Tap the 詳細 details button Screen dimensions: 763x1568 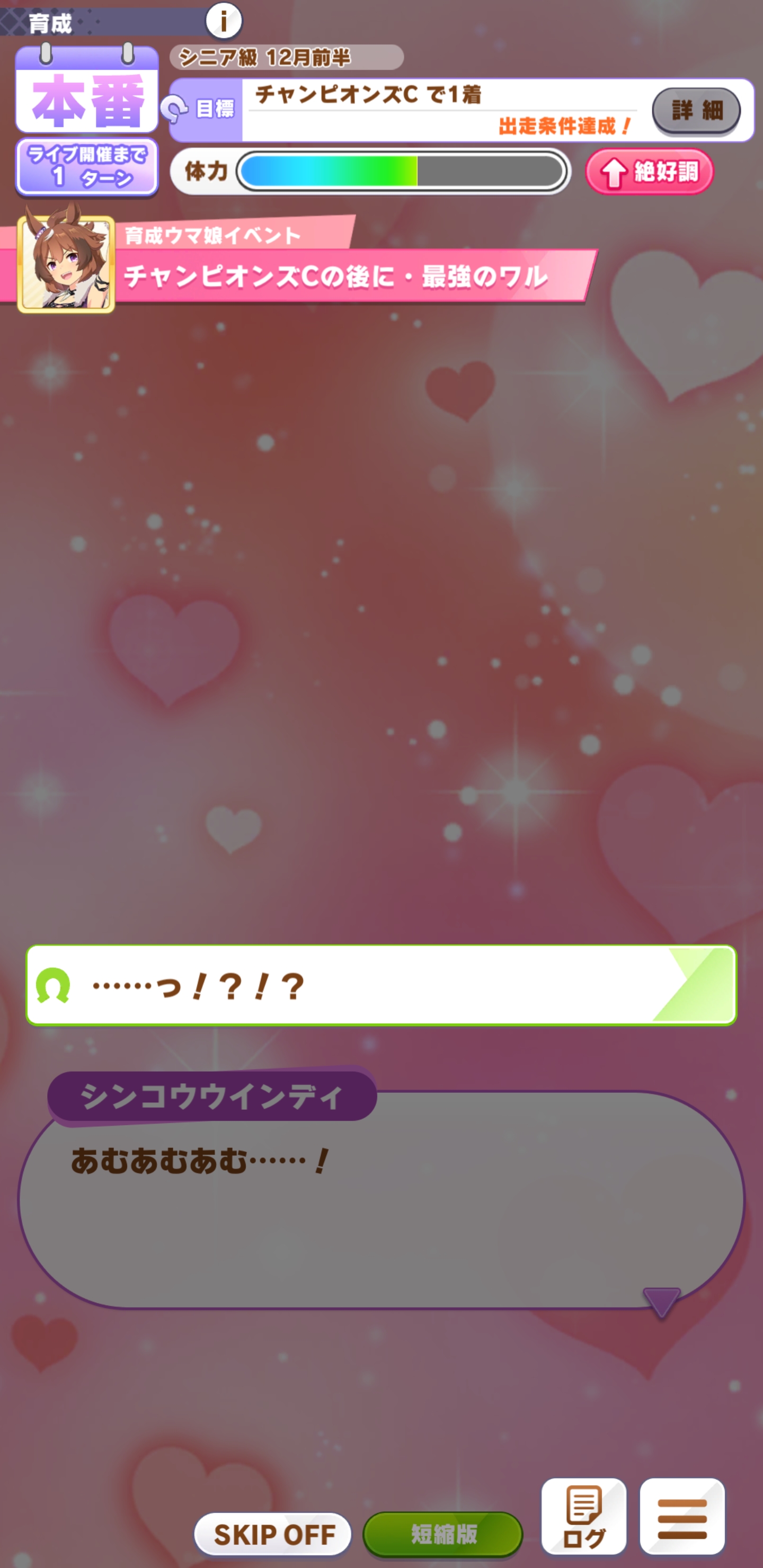tap(696, 111)
